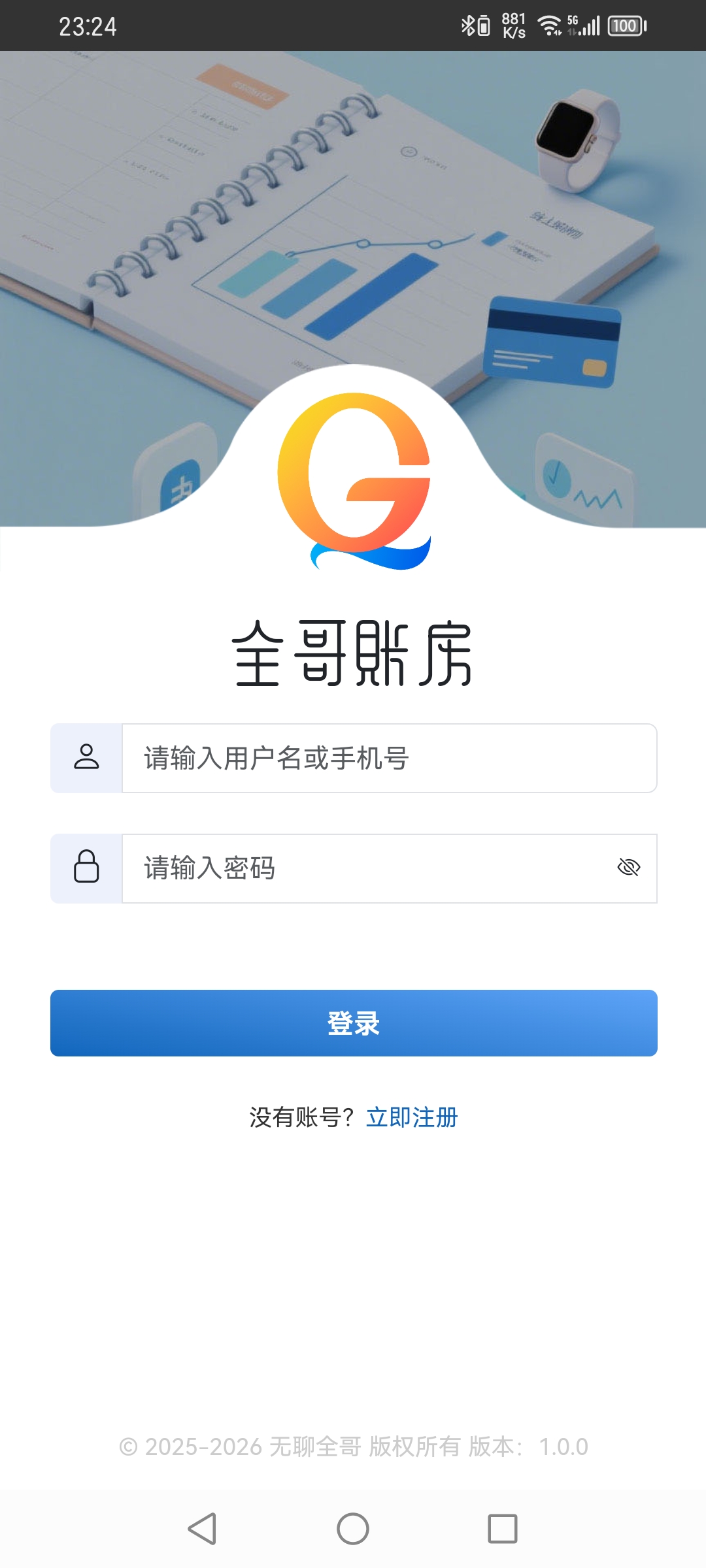The image size is (706, 1568).
Task: Open the 立即注册 registration link
Action: [412, 1117]
